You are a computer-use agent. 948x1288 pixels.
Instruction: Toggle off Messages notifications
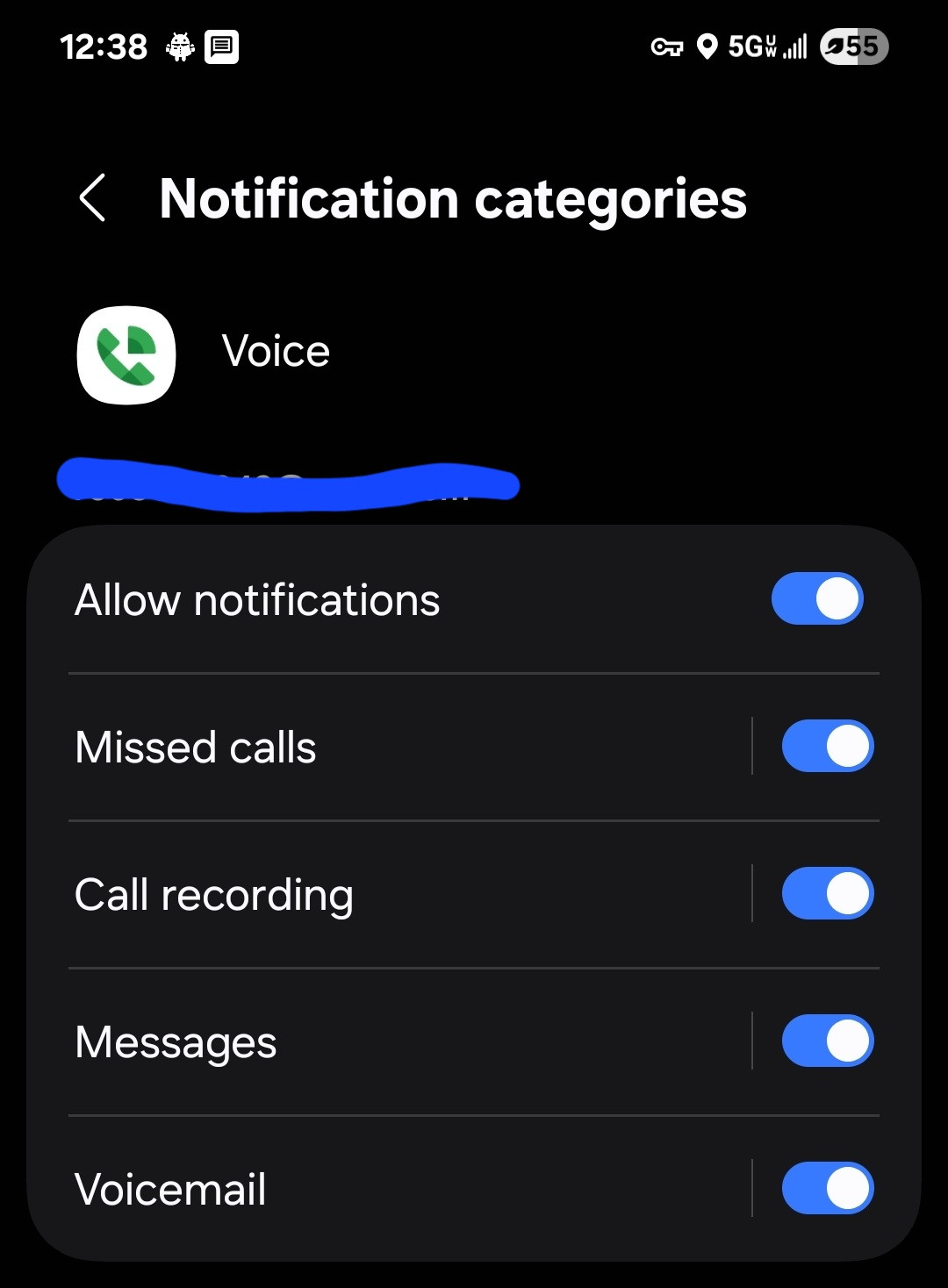click(x=827, y=1041)
